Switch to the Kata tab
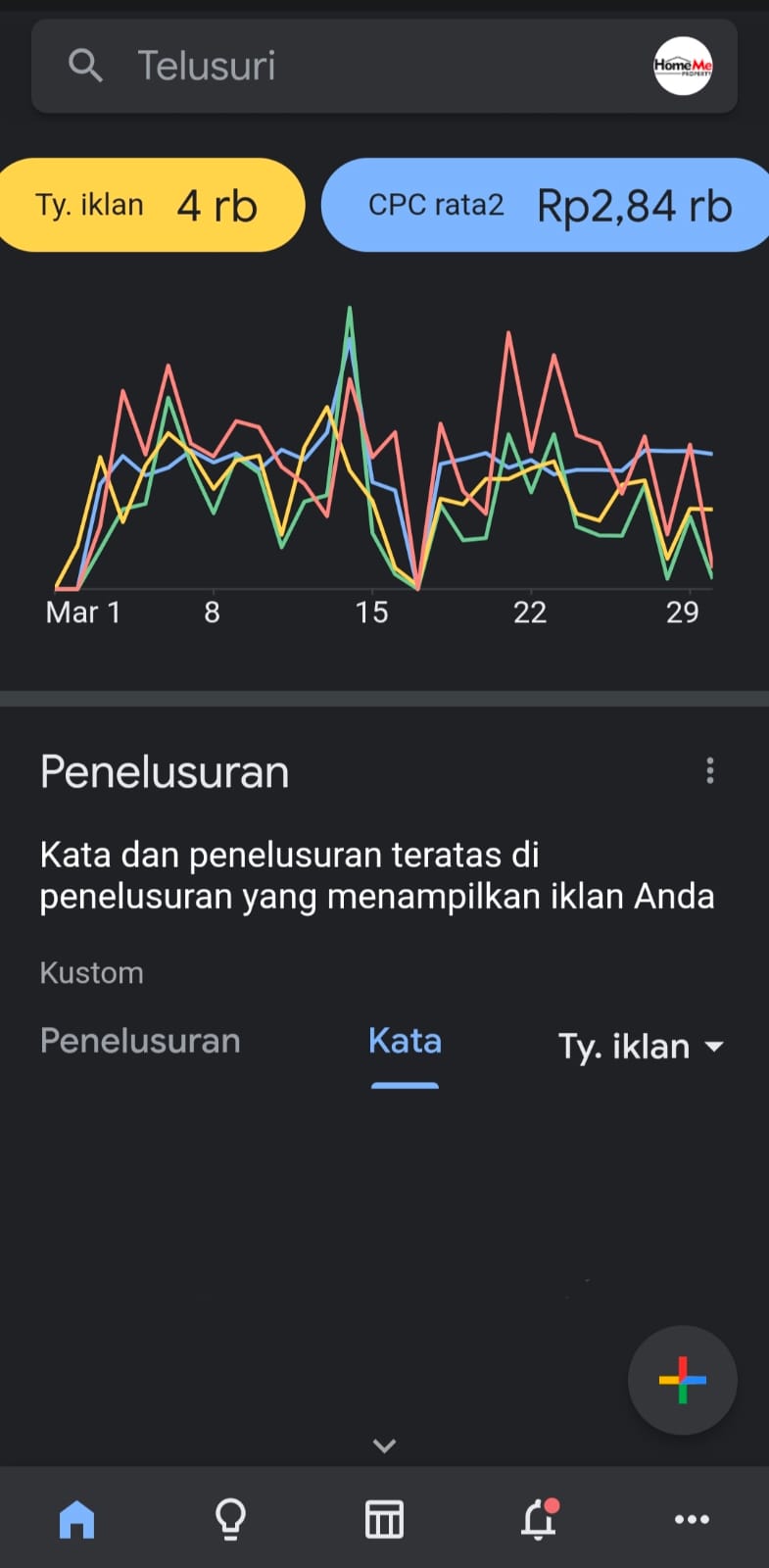Image resolution: width=769 pixels, height=1568 pixels. click(405, 1041)
